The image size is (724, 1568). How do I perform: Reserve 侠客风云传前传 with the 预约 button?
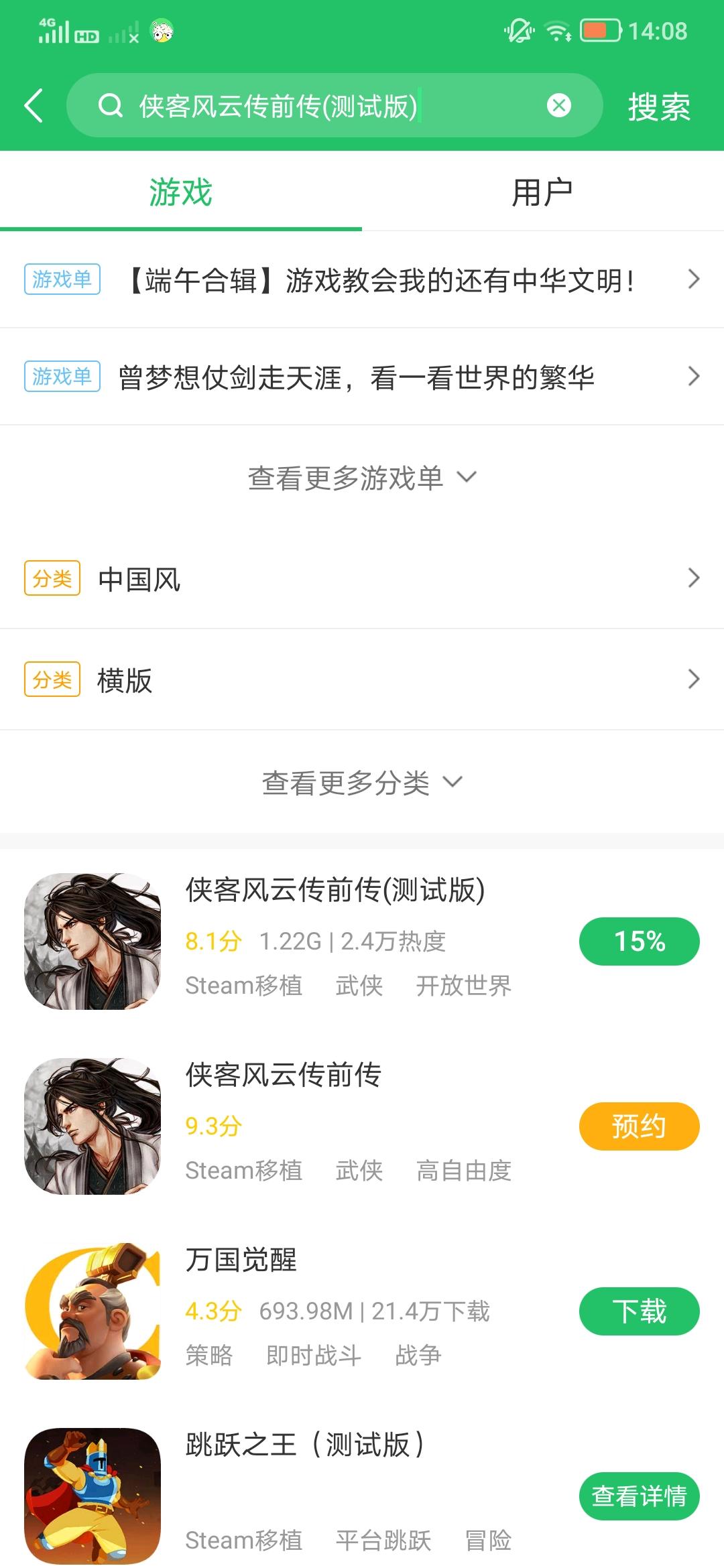pyautogui.click(x=639, y=1126)
